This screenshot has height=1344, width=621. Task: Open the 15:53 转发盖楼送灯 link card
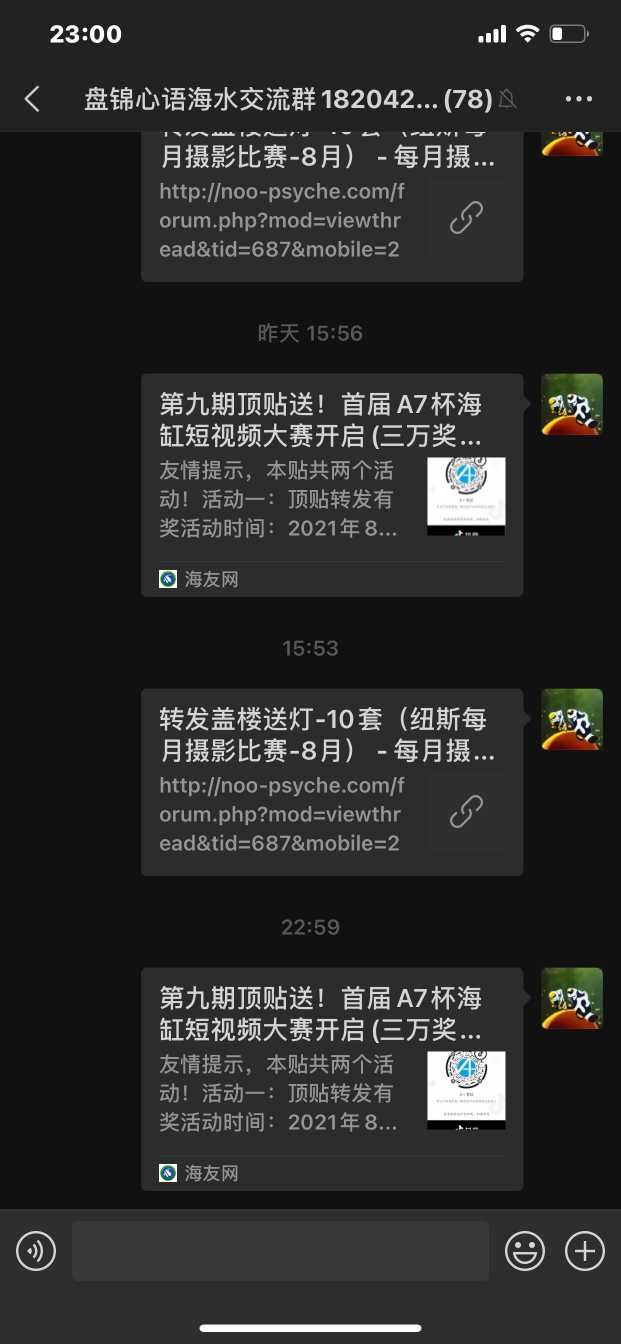[x=331, y=782]
